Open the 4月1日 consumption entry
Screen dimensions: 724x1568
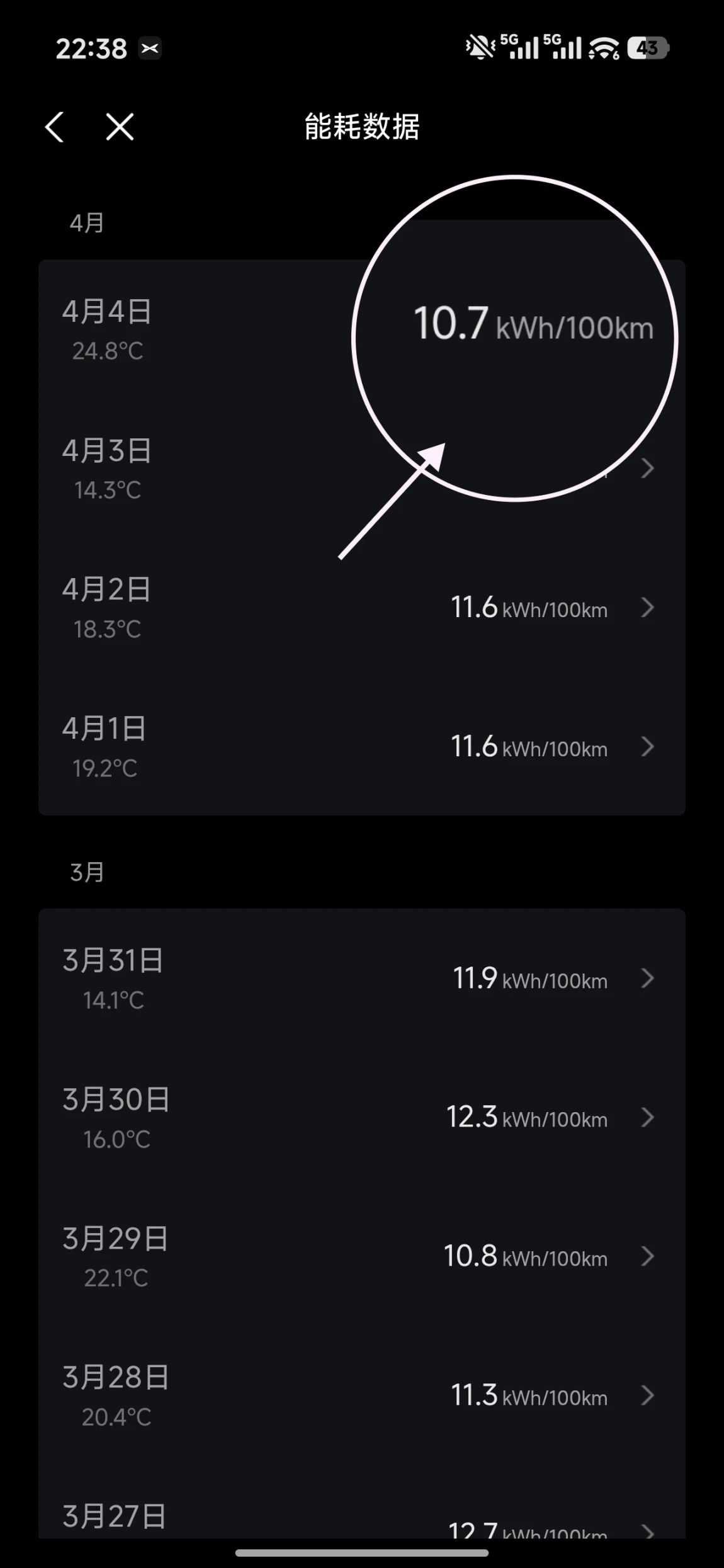point(361,747)
